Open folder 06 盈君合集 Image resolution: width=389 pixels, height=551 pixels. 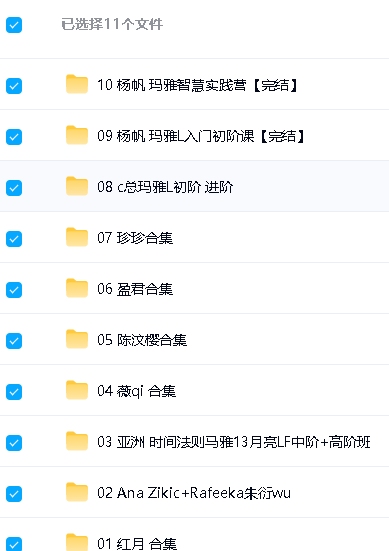[135, 289]
